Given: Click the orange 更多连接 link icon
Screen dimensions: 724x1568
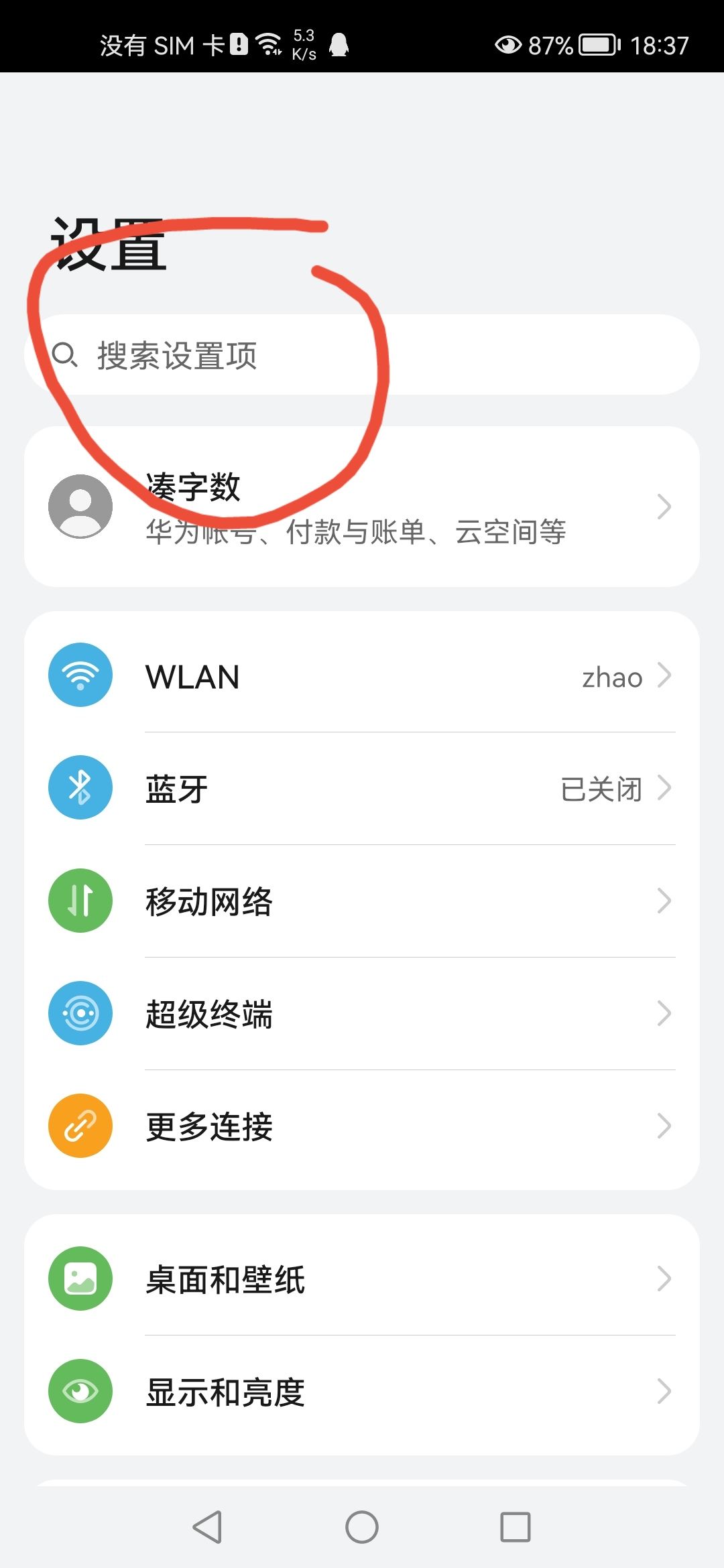Looking at the screenshot, I should click(80, 1126).
